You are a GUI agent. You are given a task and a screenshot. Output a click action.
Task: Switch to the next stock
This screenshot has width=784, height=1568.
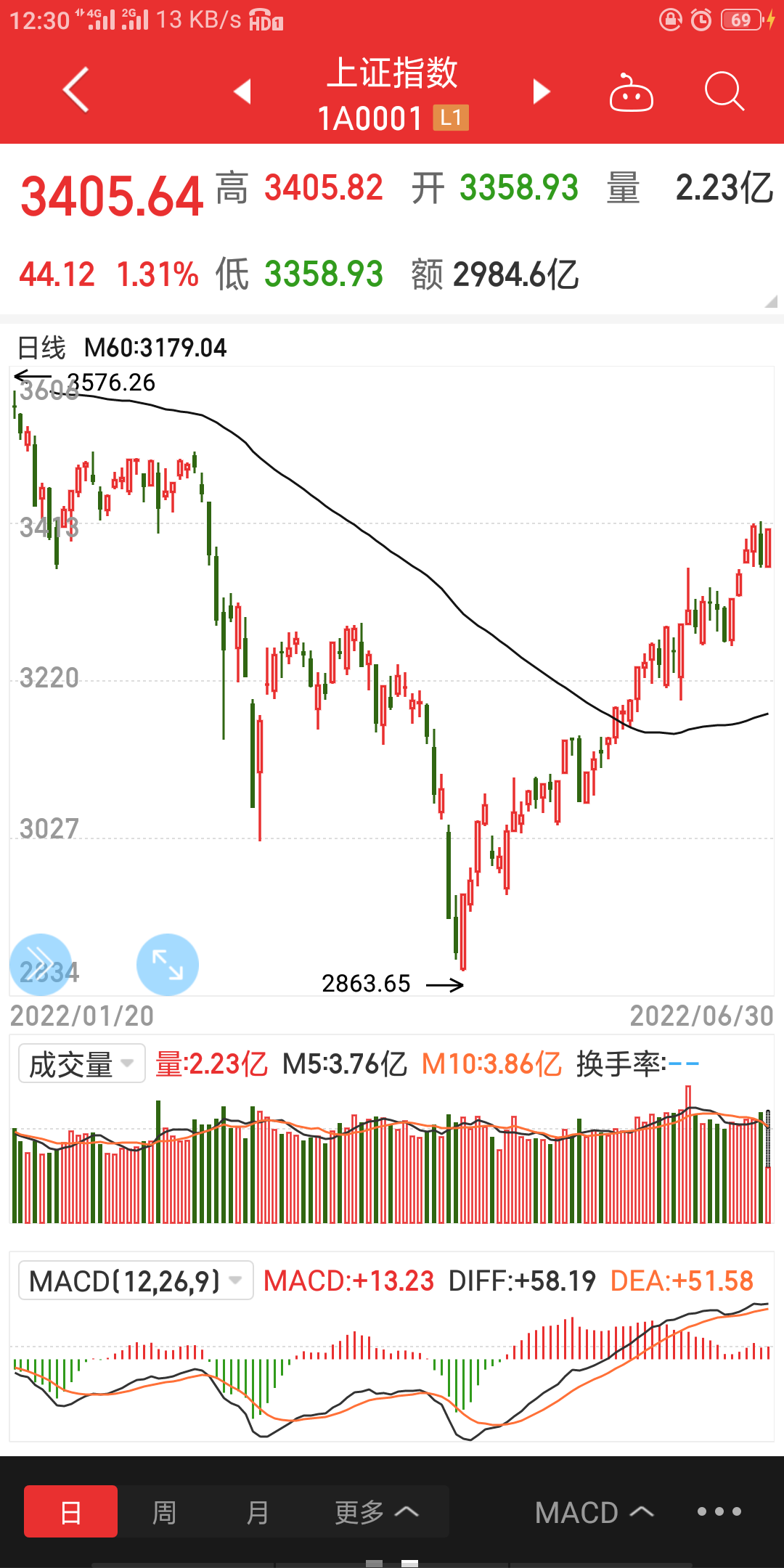pyautogui.click(x=541, y=91)
